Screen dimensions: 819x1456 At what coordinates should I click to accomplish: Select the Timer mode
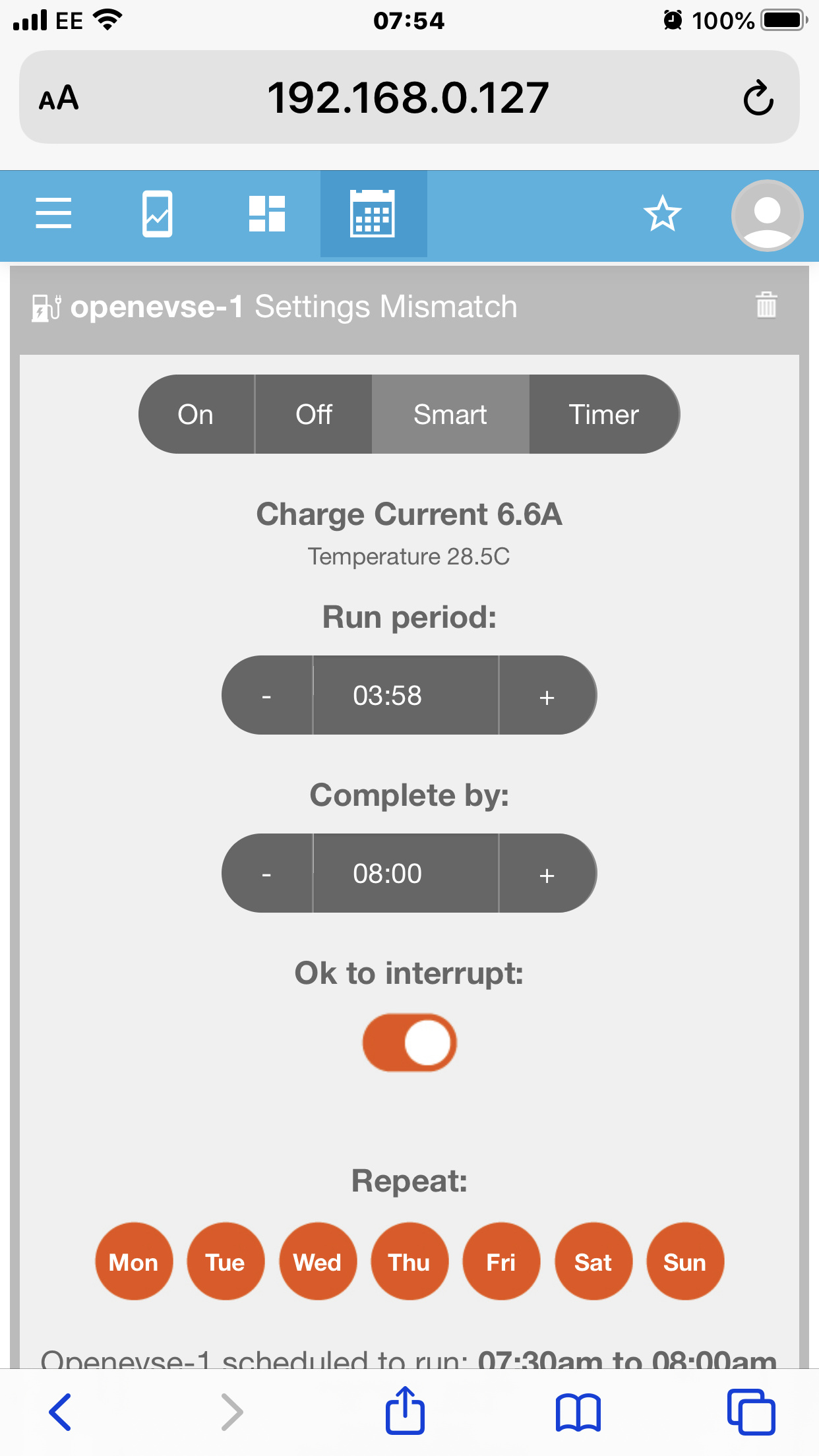tap(604, 415)
